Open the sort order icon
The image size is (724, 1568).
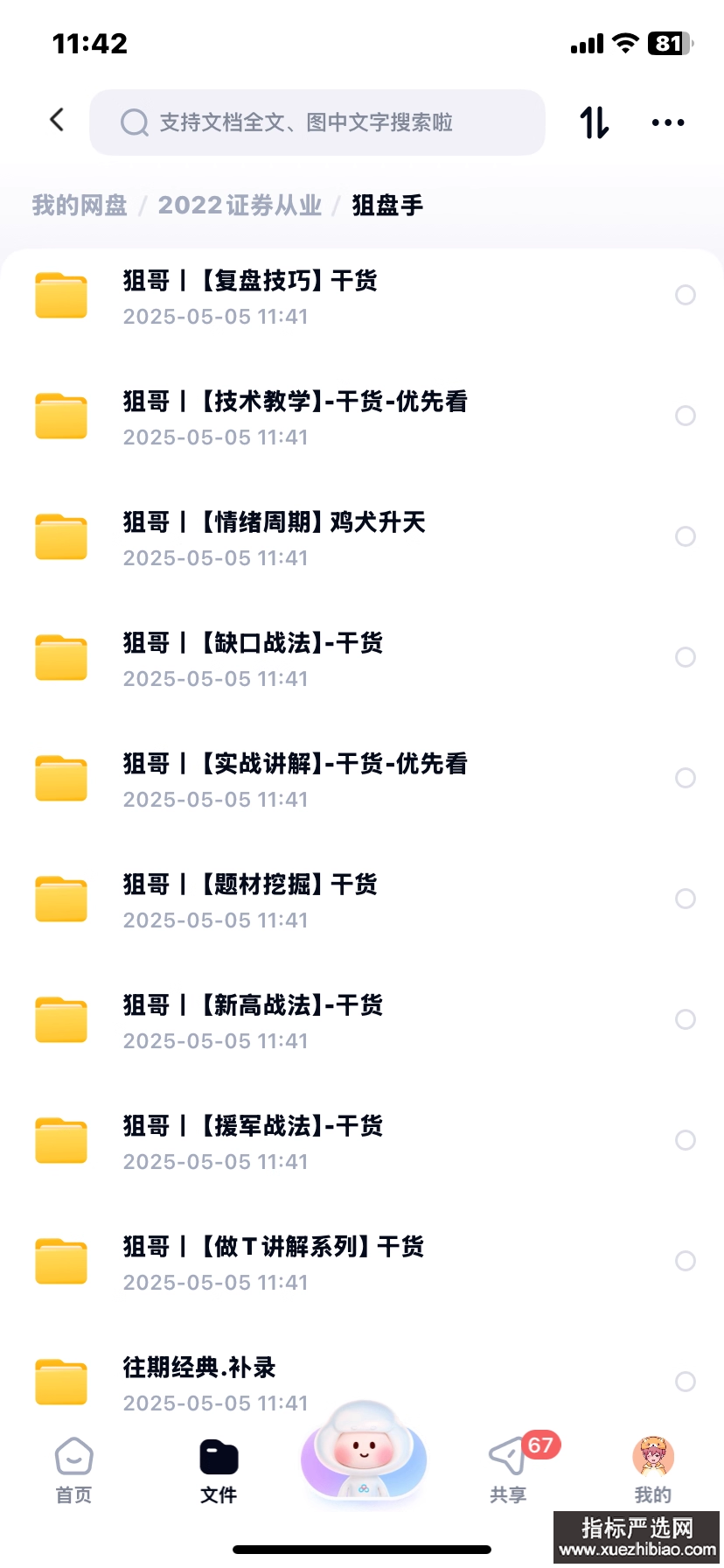pyautogui.click(x=595, y=122)
